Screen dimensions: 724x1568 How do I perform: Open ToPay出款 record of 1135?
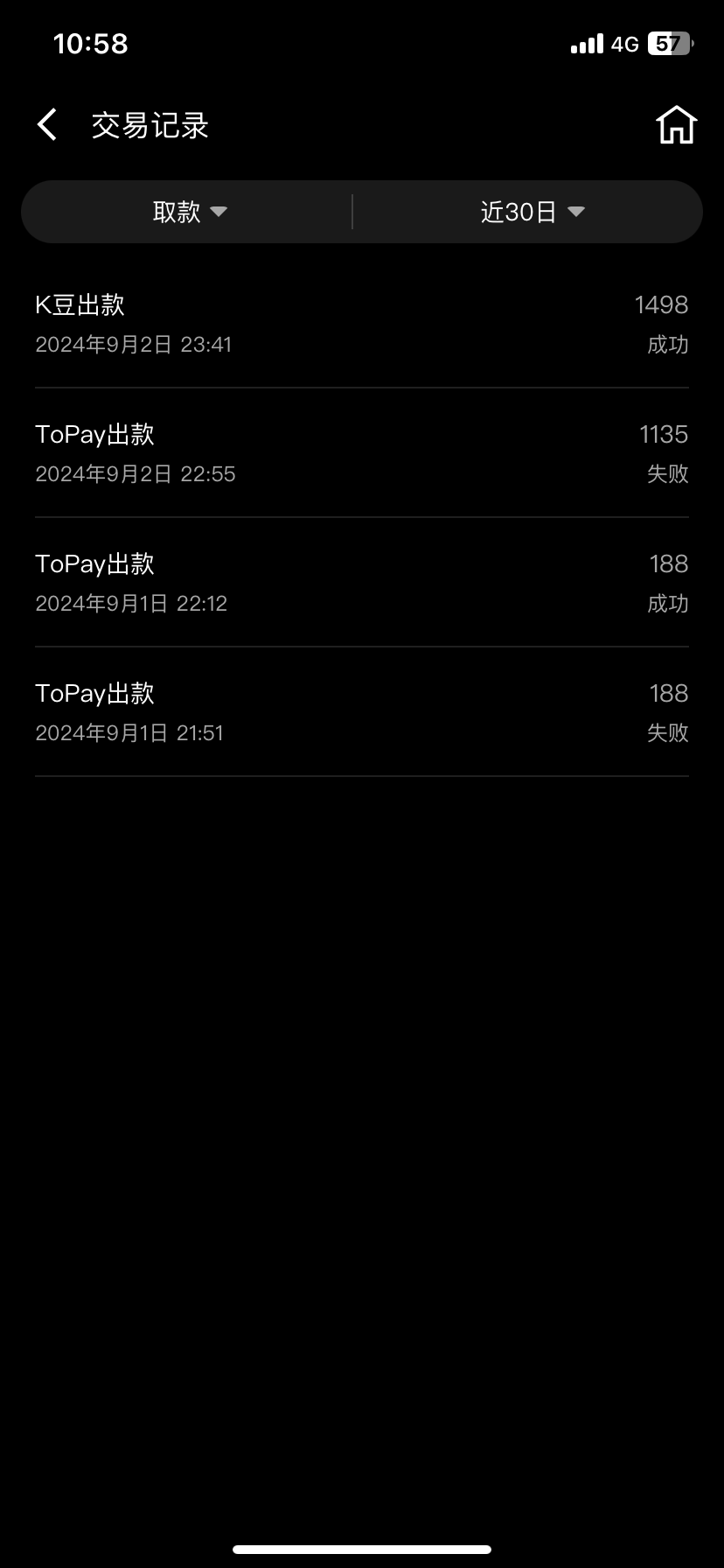tap(361, 452)
